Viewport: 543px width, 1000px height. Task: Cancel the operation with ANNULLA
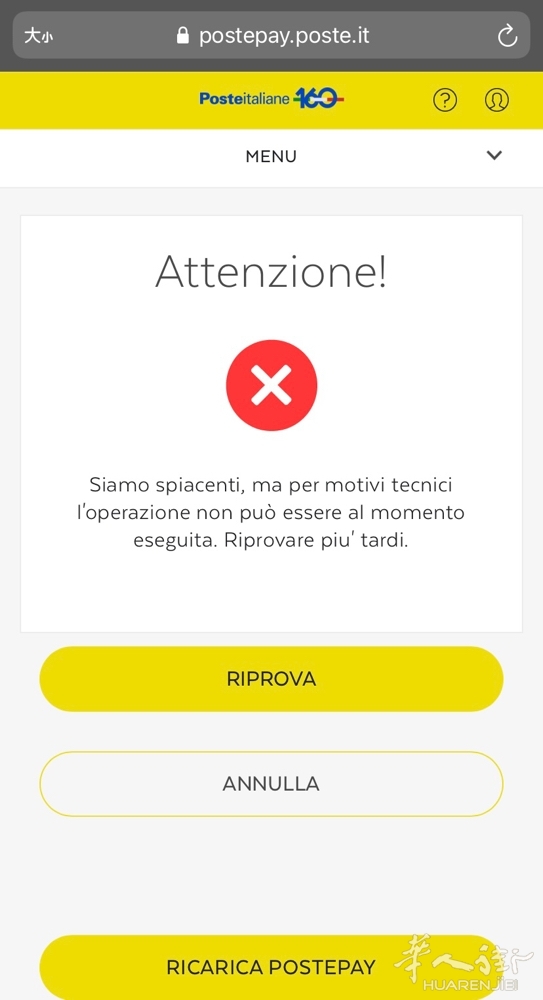coord(271,783)
